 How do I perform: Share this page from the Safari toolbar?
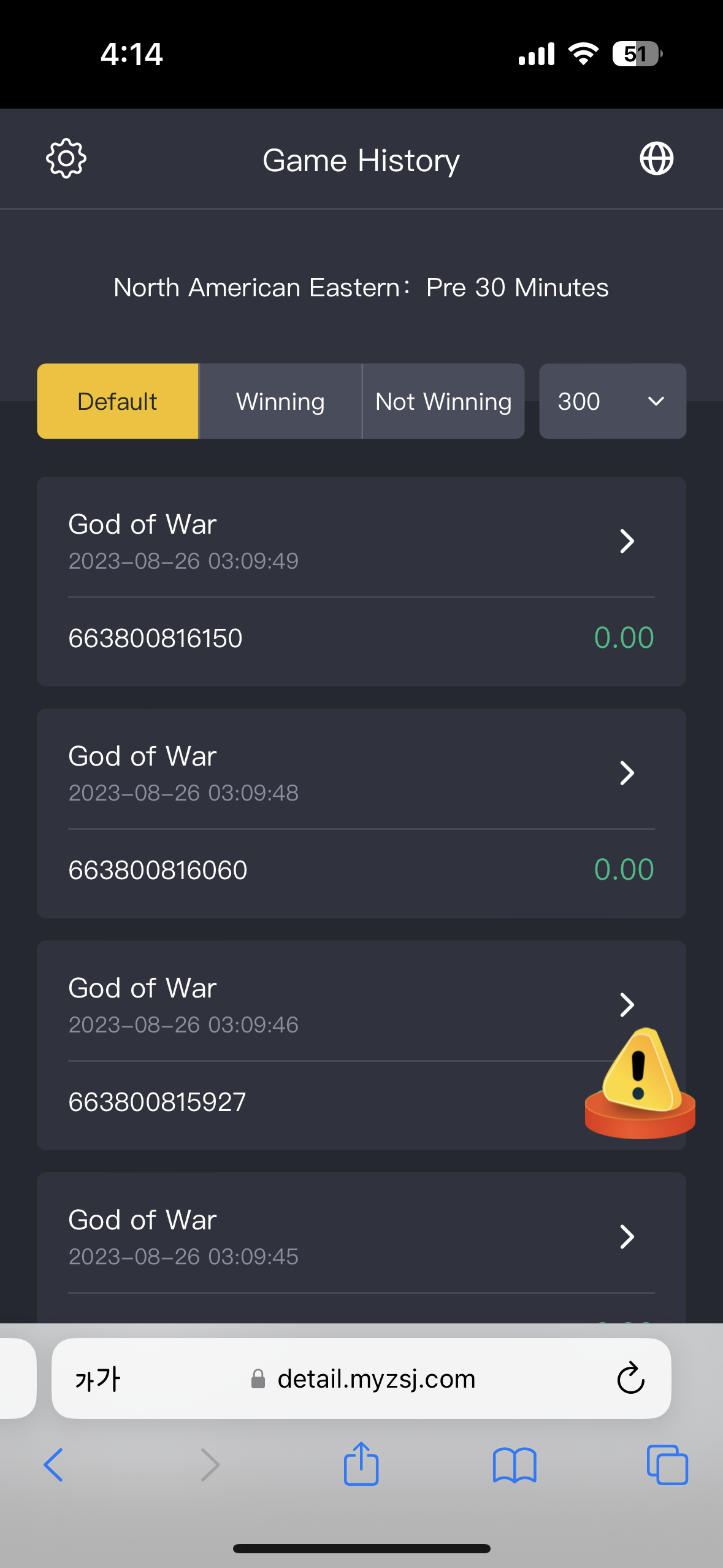click(361, 1464)
